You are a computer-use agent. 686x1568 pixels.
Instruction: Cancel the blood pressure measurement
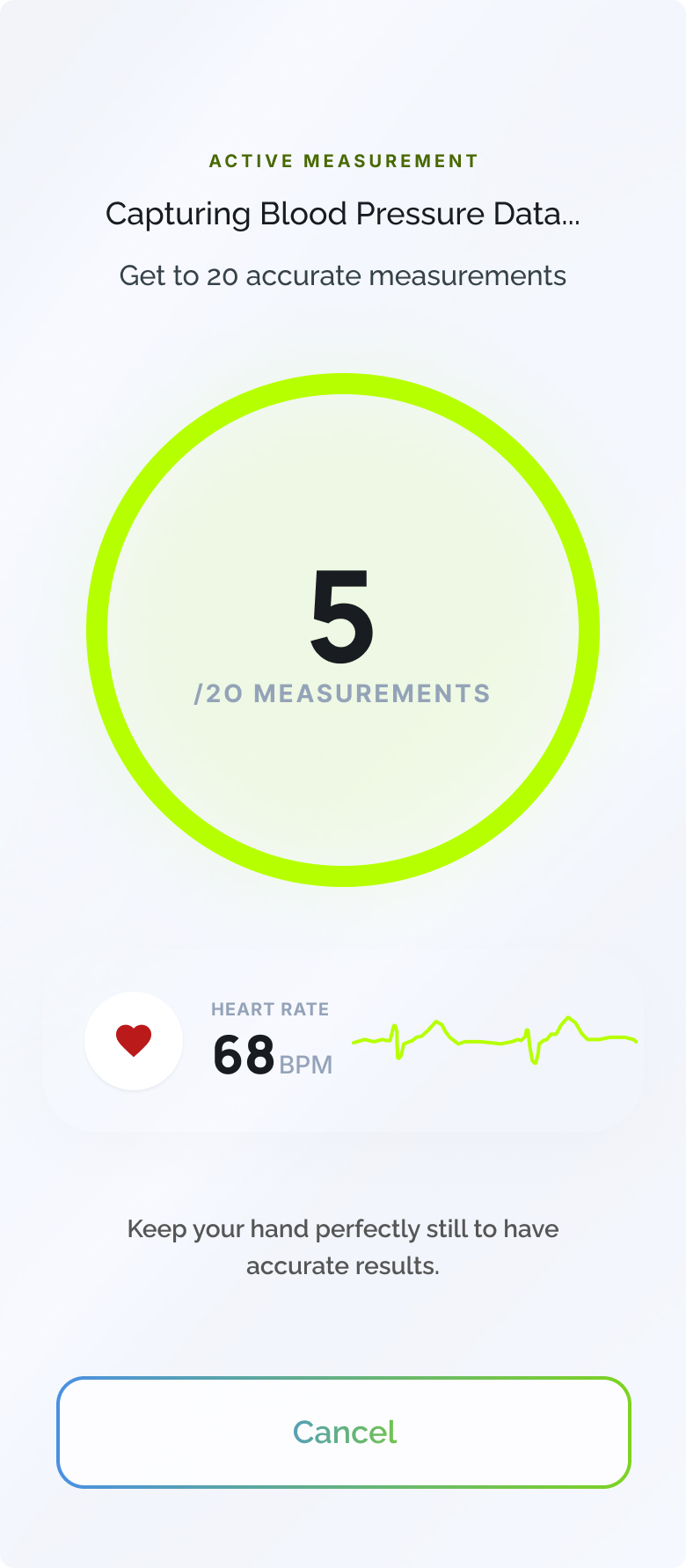pos(344,1432)
